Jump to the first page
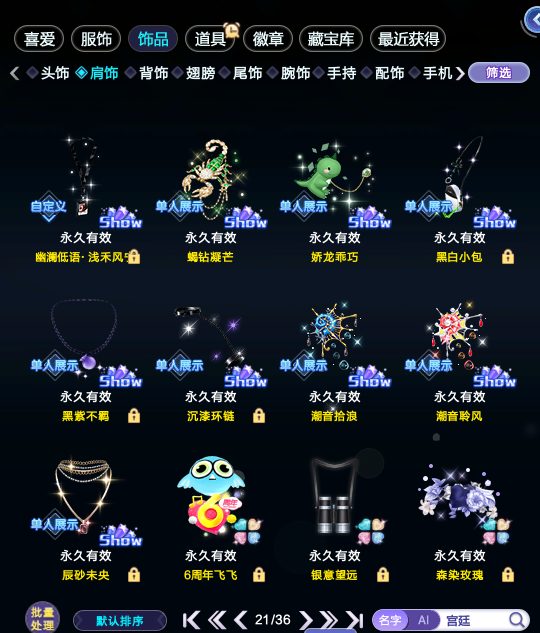The width and height of the screenshot is (540, 633). tap(191, 620)
